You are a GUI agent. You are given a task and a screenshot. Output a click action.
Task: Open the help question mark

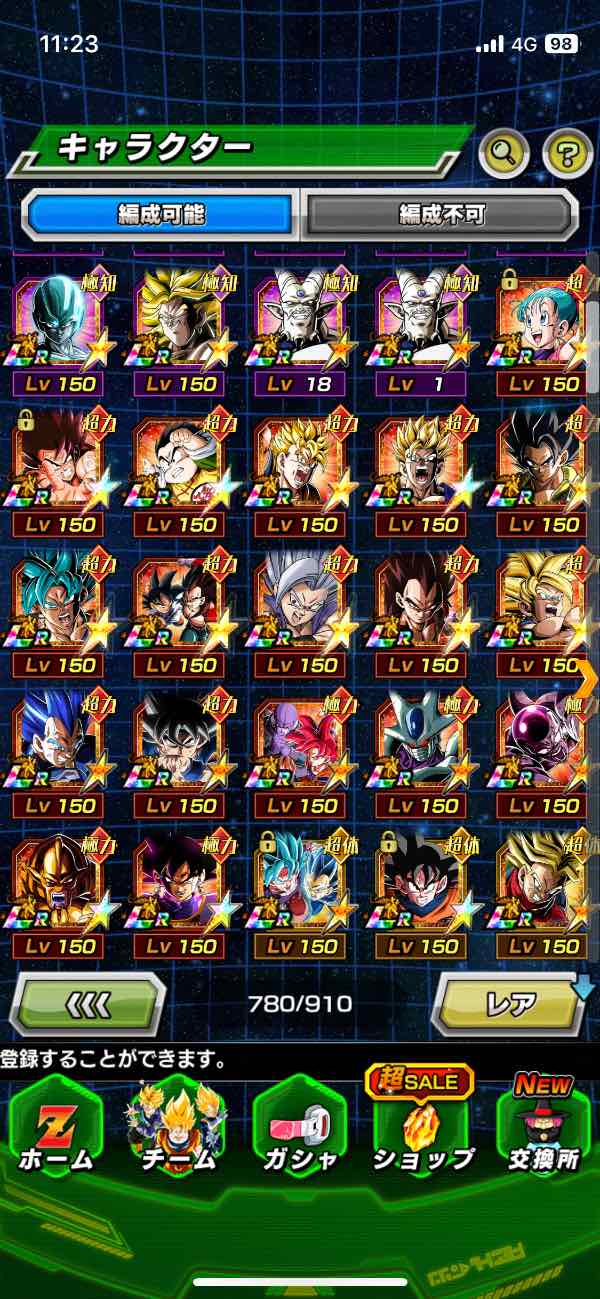coord(567,153)
